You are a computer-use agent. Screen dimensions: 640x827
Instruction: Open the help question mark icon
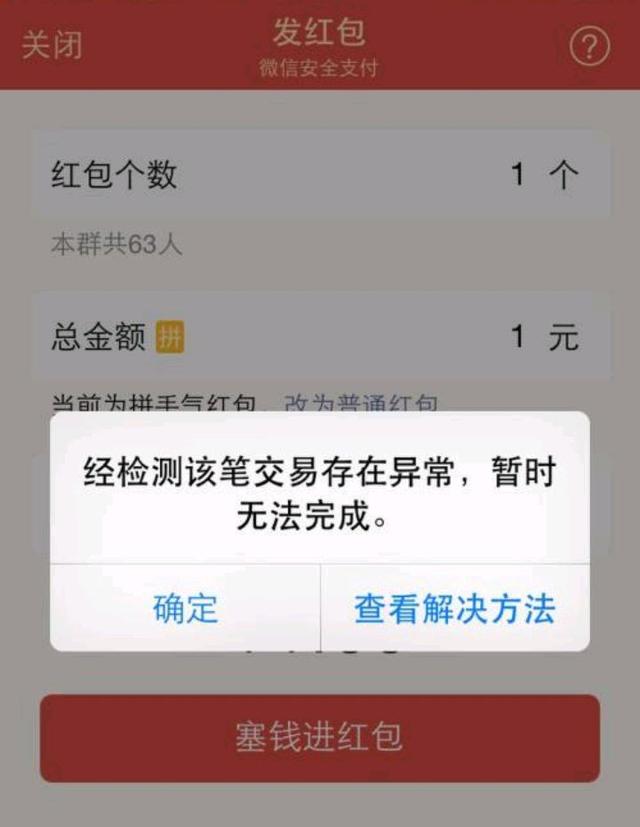coord(589,47)
